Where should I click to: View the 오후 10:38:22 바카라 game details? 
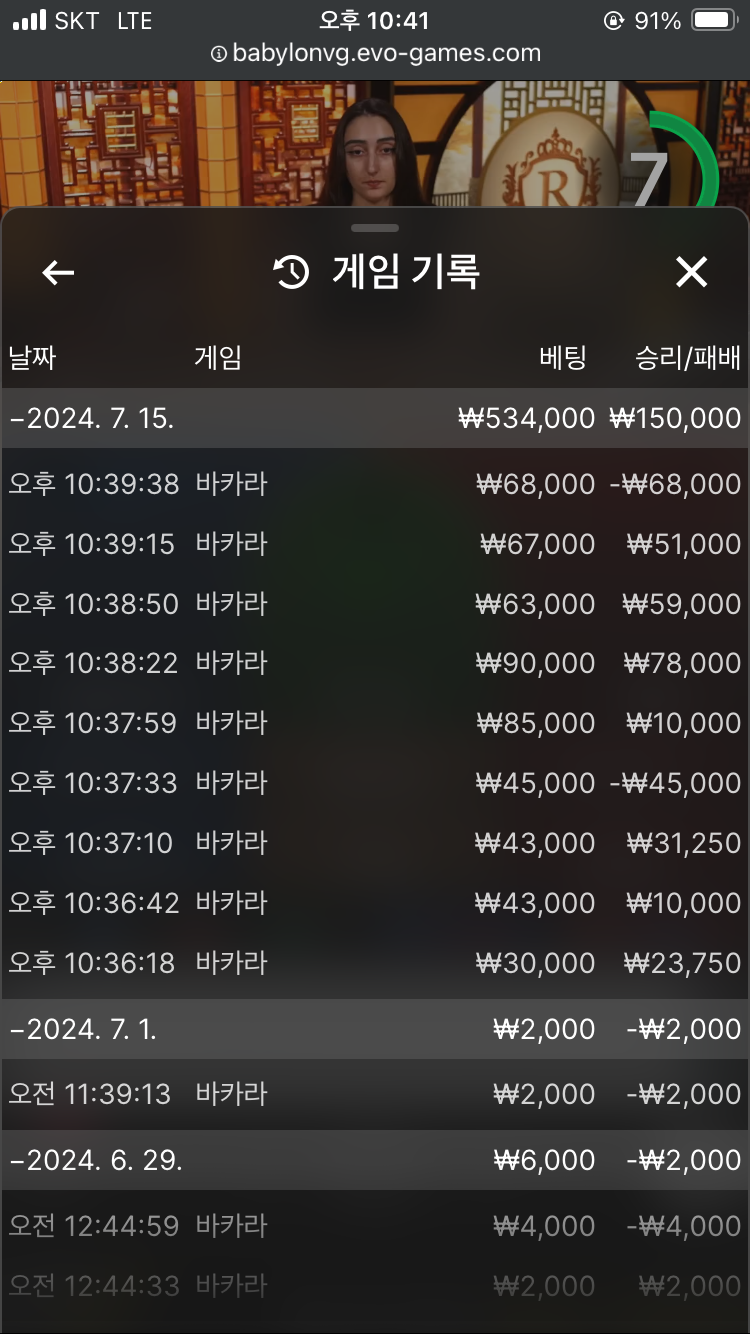375,663
